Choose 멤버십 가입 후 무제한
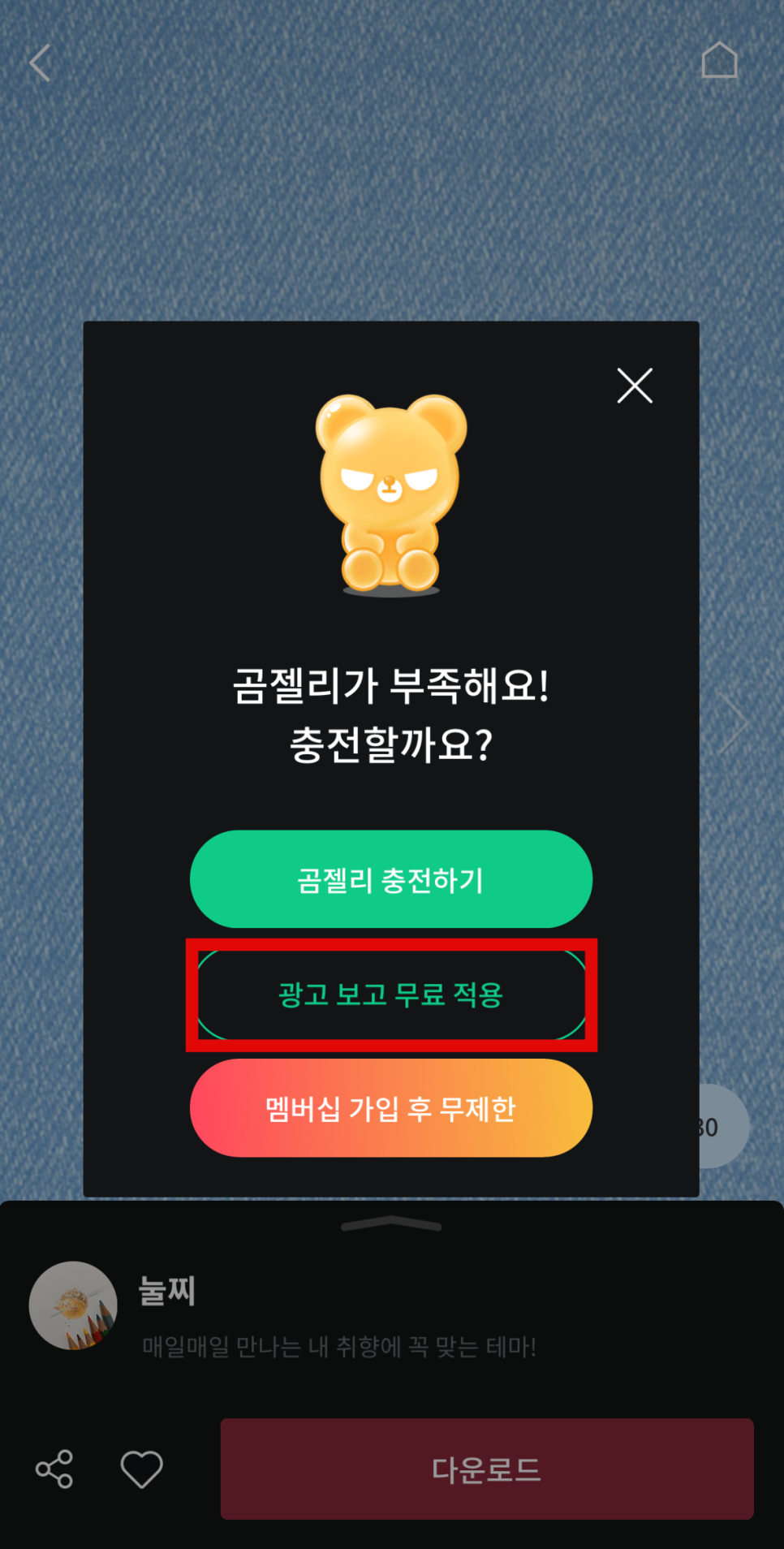The height and width of the screenshot is (1549, 784). 391,1108
